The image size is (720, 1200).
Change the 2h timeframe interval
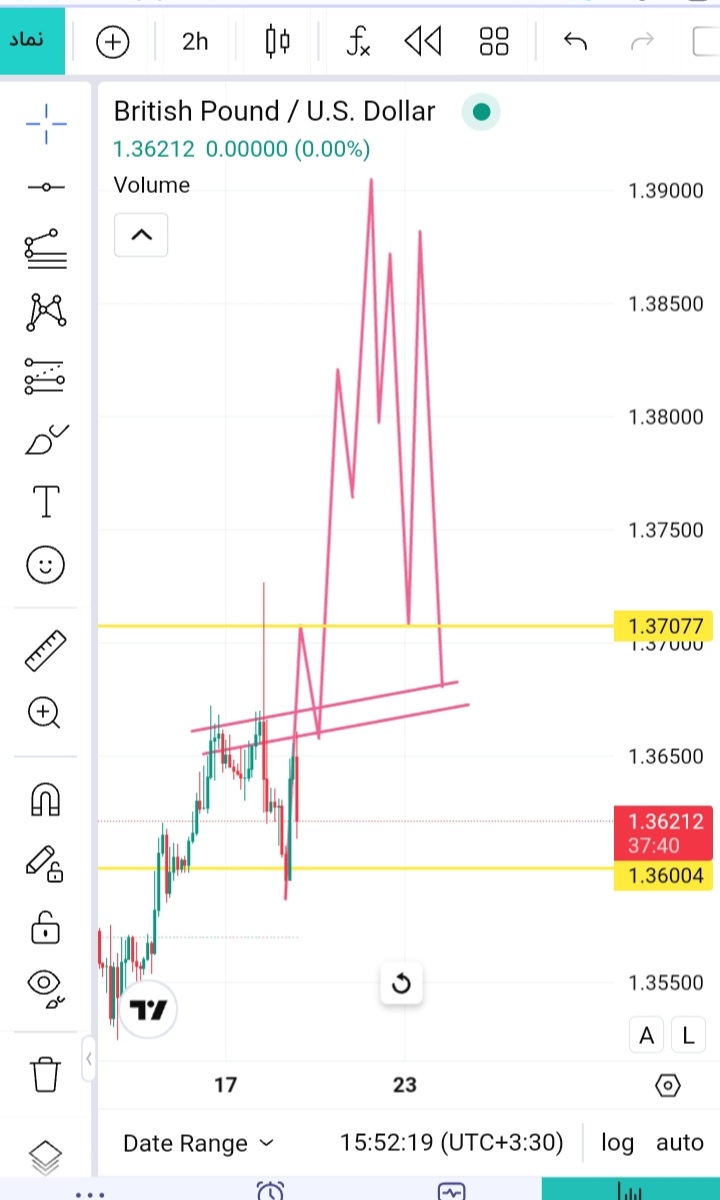(195, 42)
